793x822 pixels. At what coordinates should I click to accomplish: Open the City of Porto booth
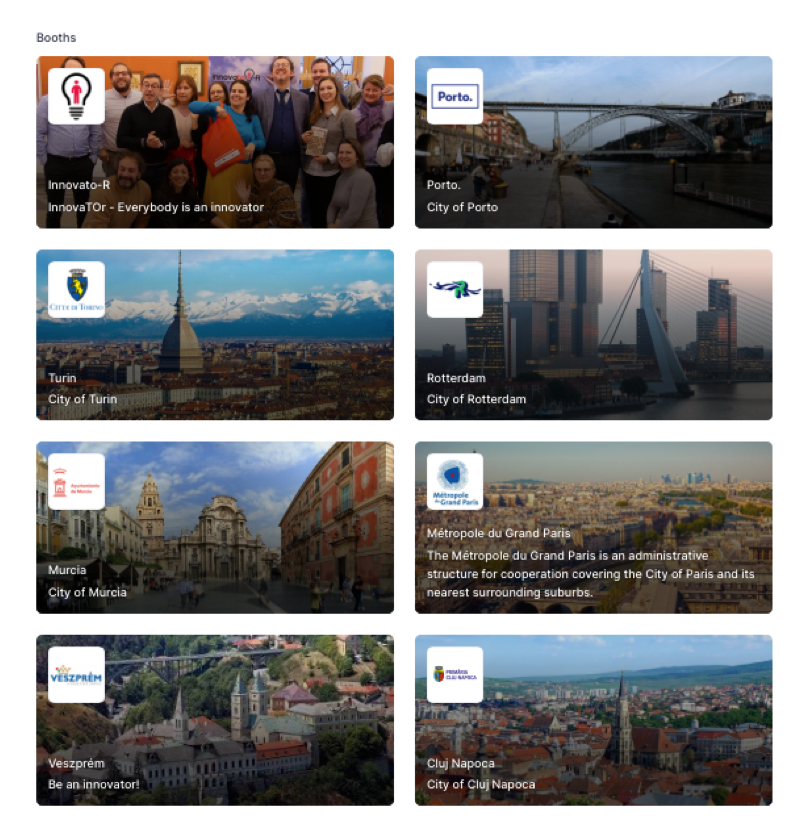click(593, 142)
